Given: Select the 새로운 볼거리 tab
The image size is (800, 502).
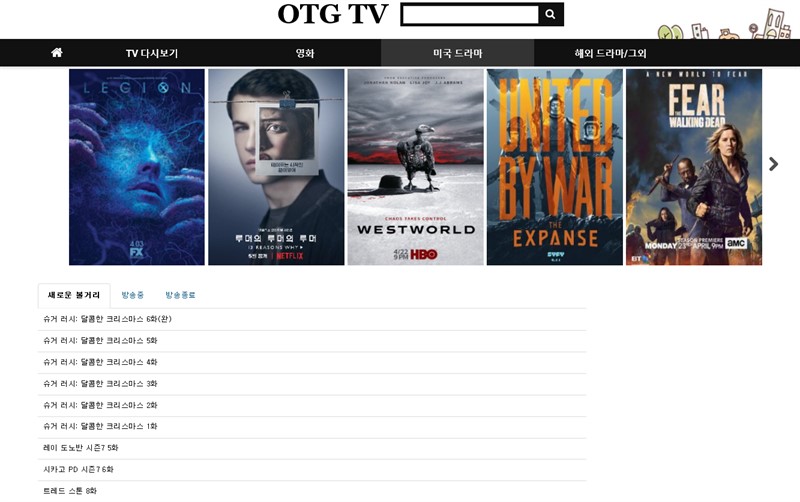Looking at the screenshot, I should click(74, 296).
